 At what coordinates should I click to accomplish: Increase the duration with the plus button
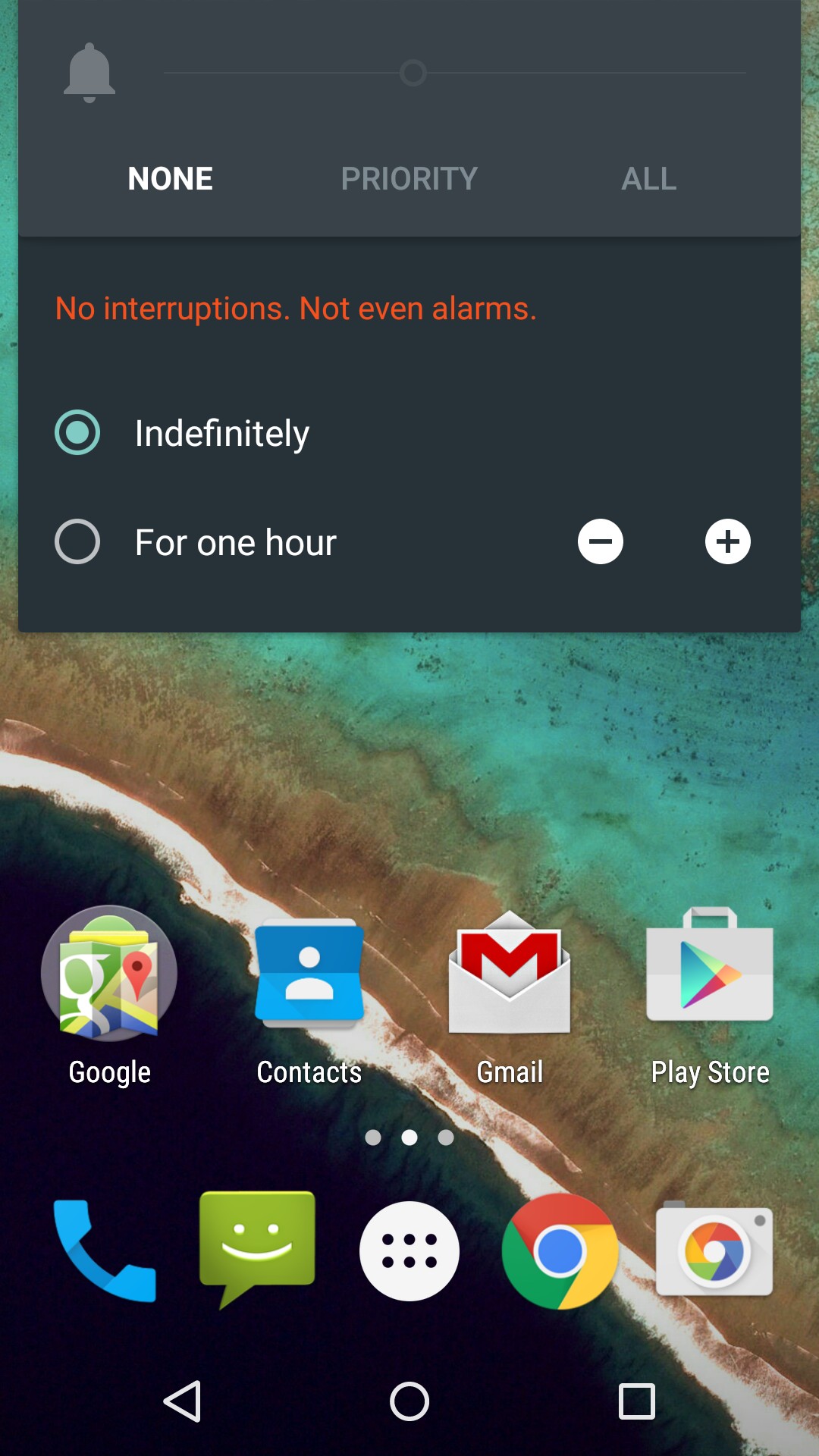728,541
